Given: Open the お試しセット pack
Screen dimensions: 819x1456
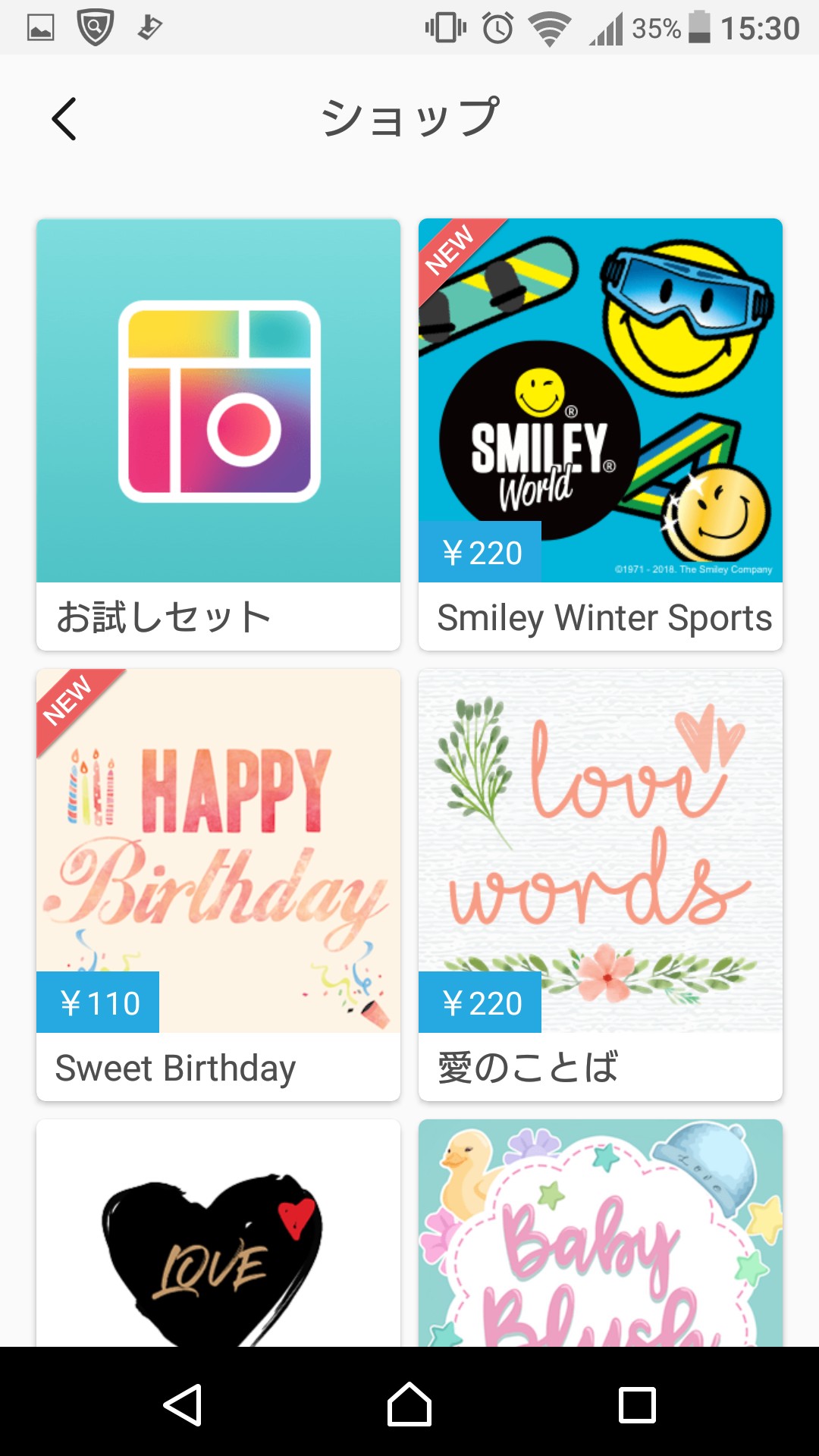Looking at the screenshot, I should coord(218,434).
